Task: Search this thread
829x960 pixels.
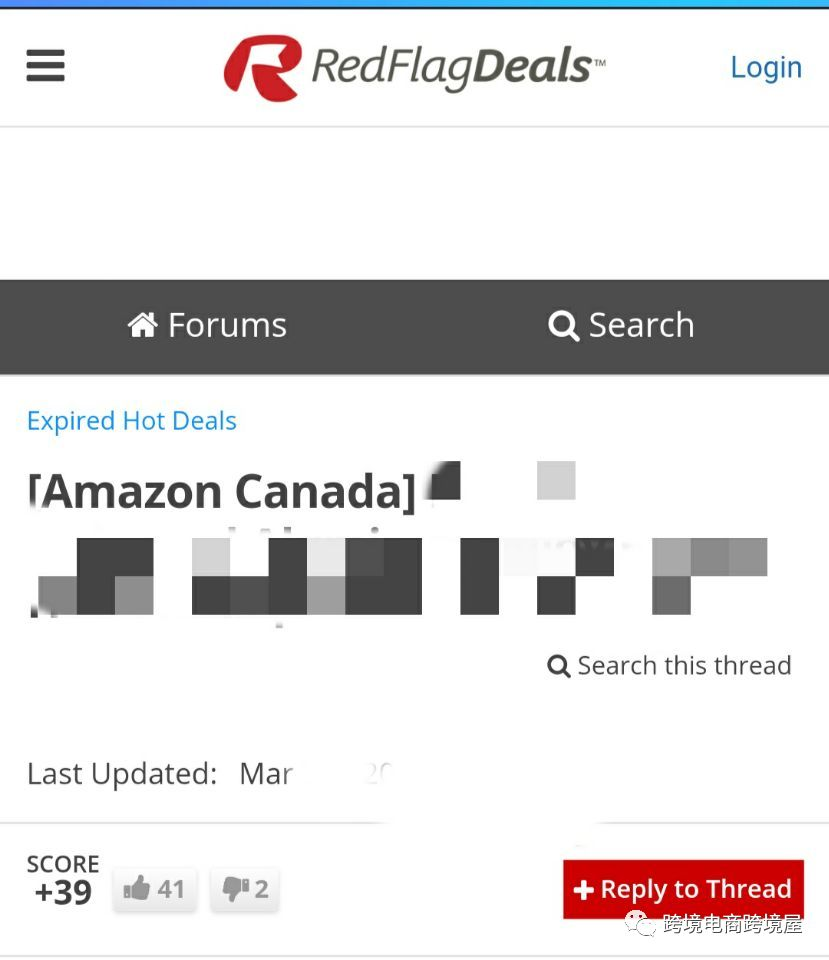Action: (x=669, y=666)
